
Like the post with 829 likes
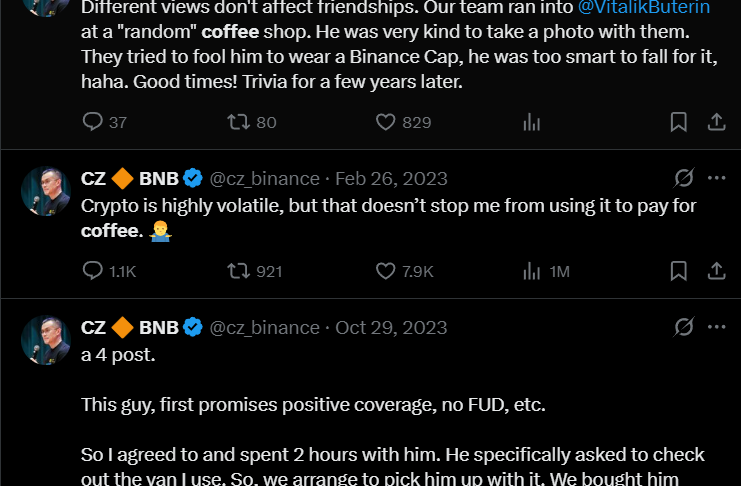(x=387, y=122)
